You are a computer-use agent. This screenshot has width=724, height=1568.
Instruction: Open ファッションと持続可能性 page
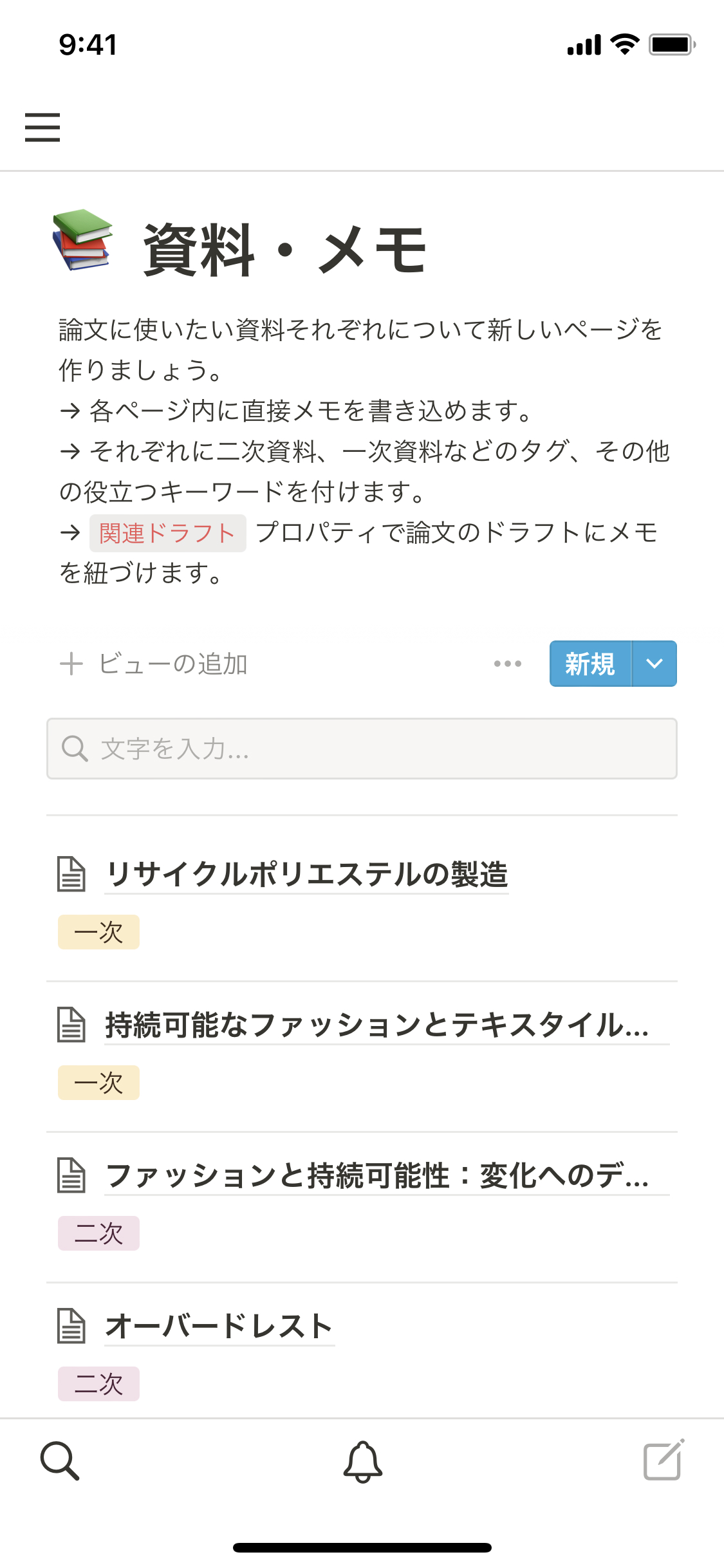pyautogui.click(x=376, y=1176)
